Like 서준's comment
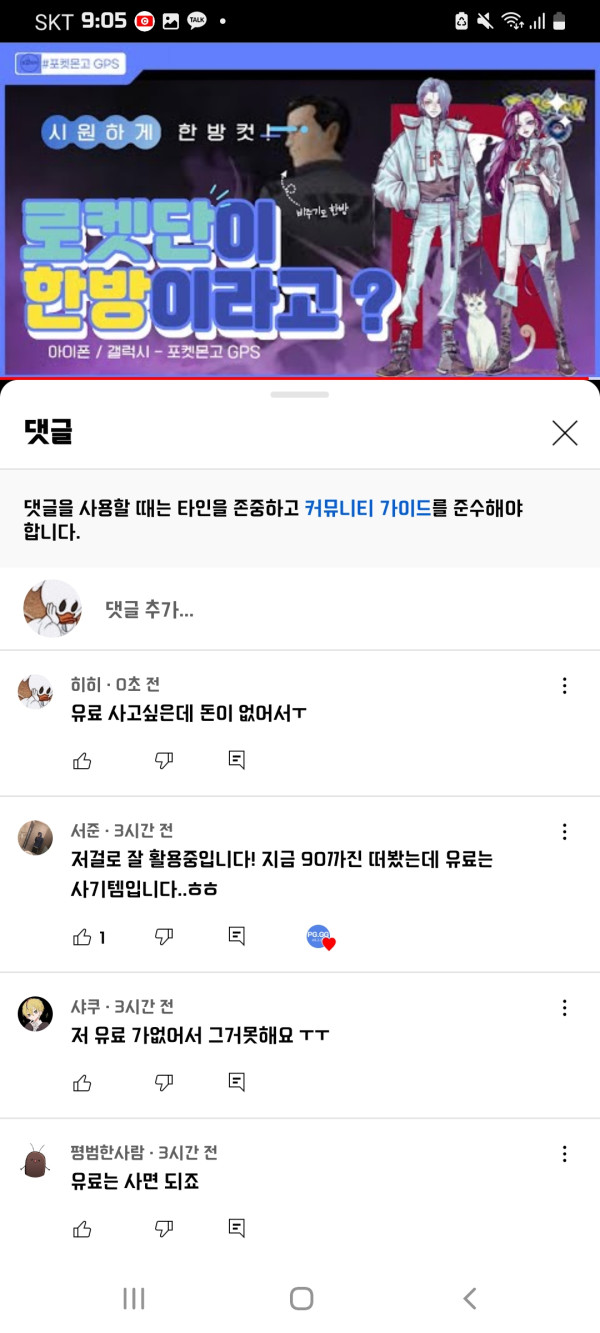 tap(82, 937)
